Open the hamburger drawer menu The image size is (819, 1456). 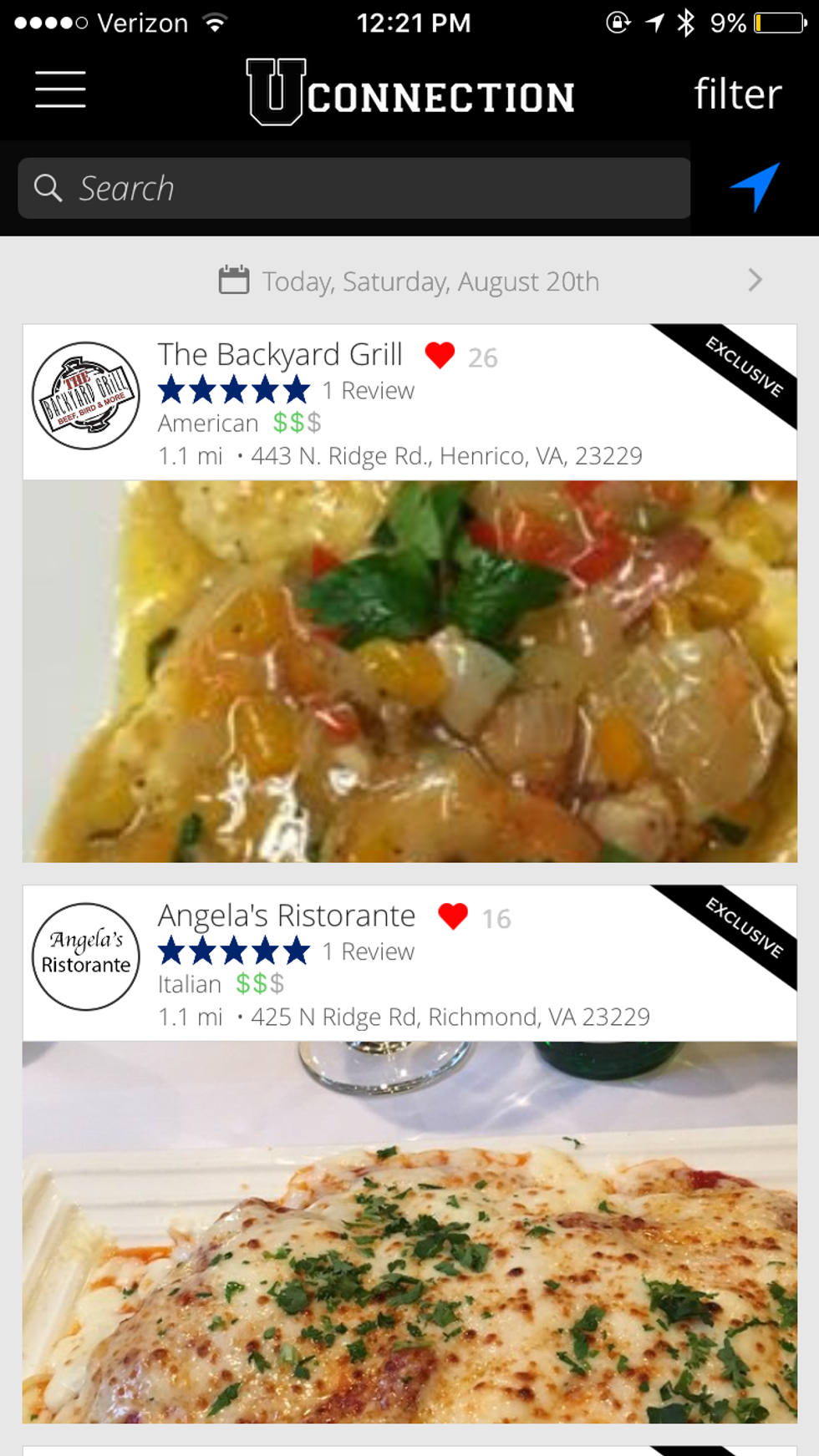point(60,90)
